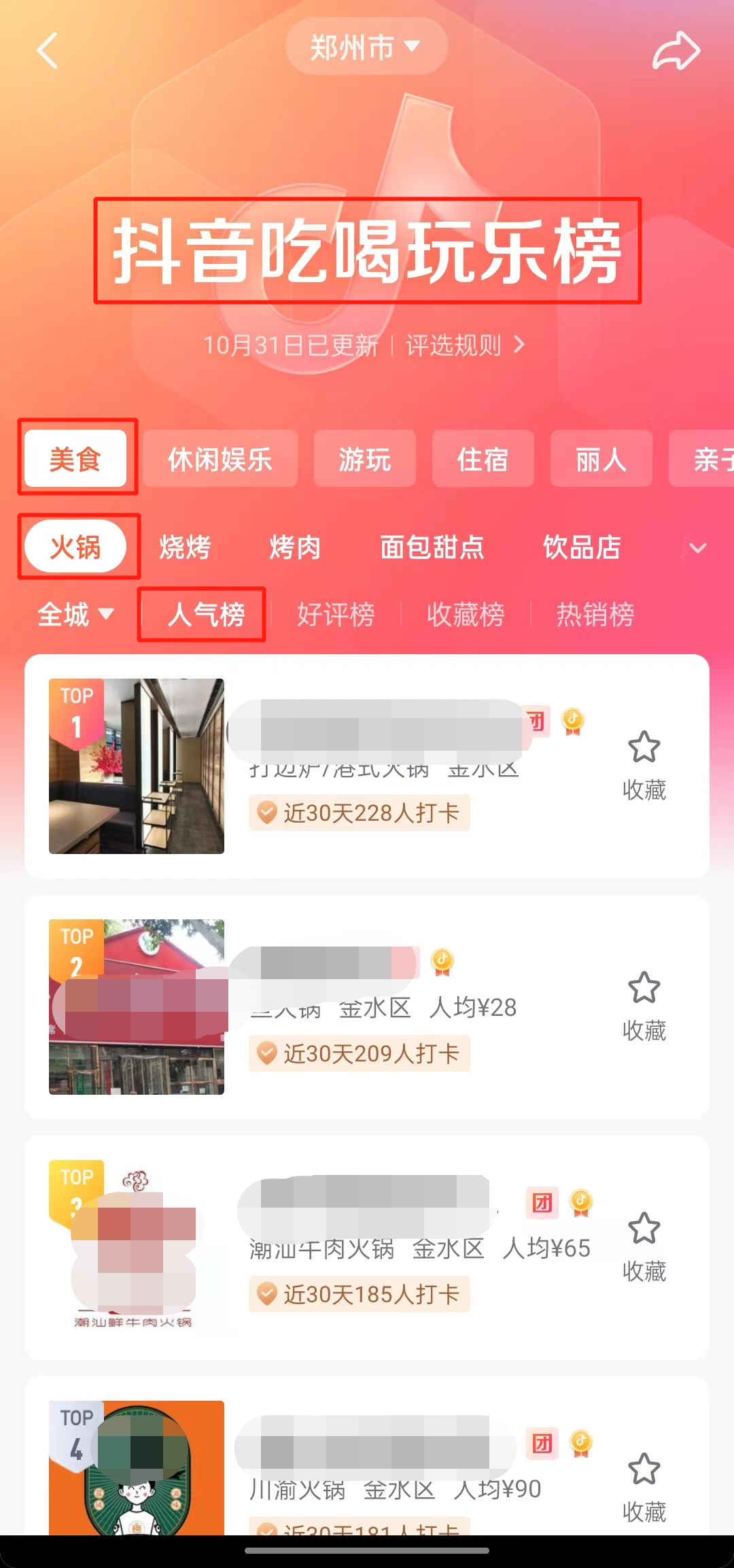This screenshot has height=1568, width=734.
Task: Favorite the TOP 1 restaurant via its star
Action: point(644,747)
